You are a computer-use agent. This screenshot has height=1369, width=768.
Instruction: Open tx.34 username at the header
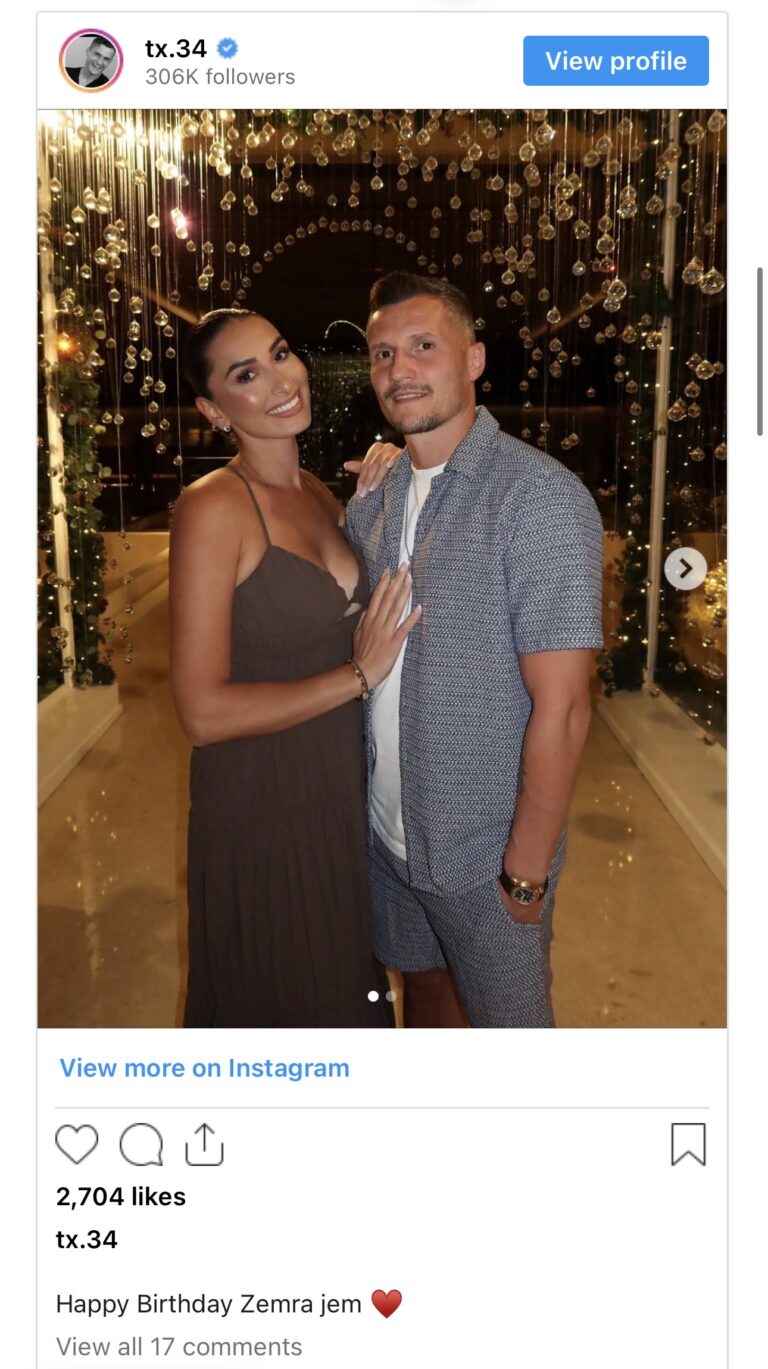pos(176,48)
